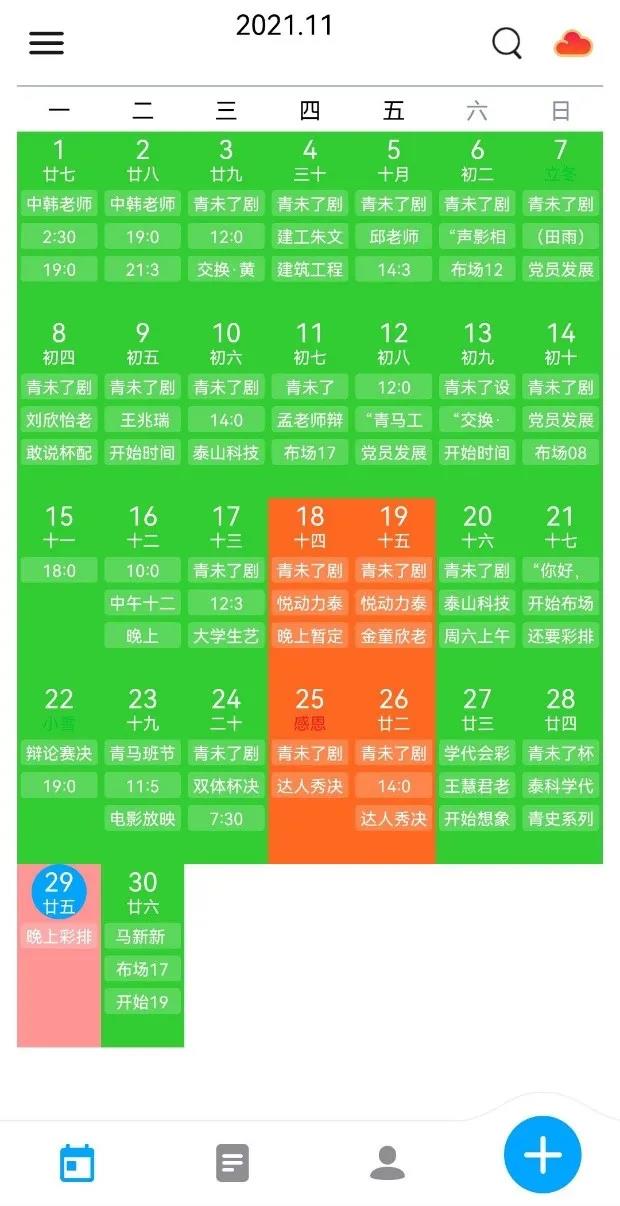Image resolution: width=620 pixels, height=1206 pixels.
Task: Open November 14 date cell
Action: (x=561, y=341)
